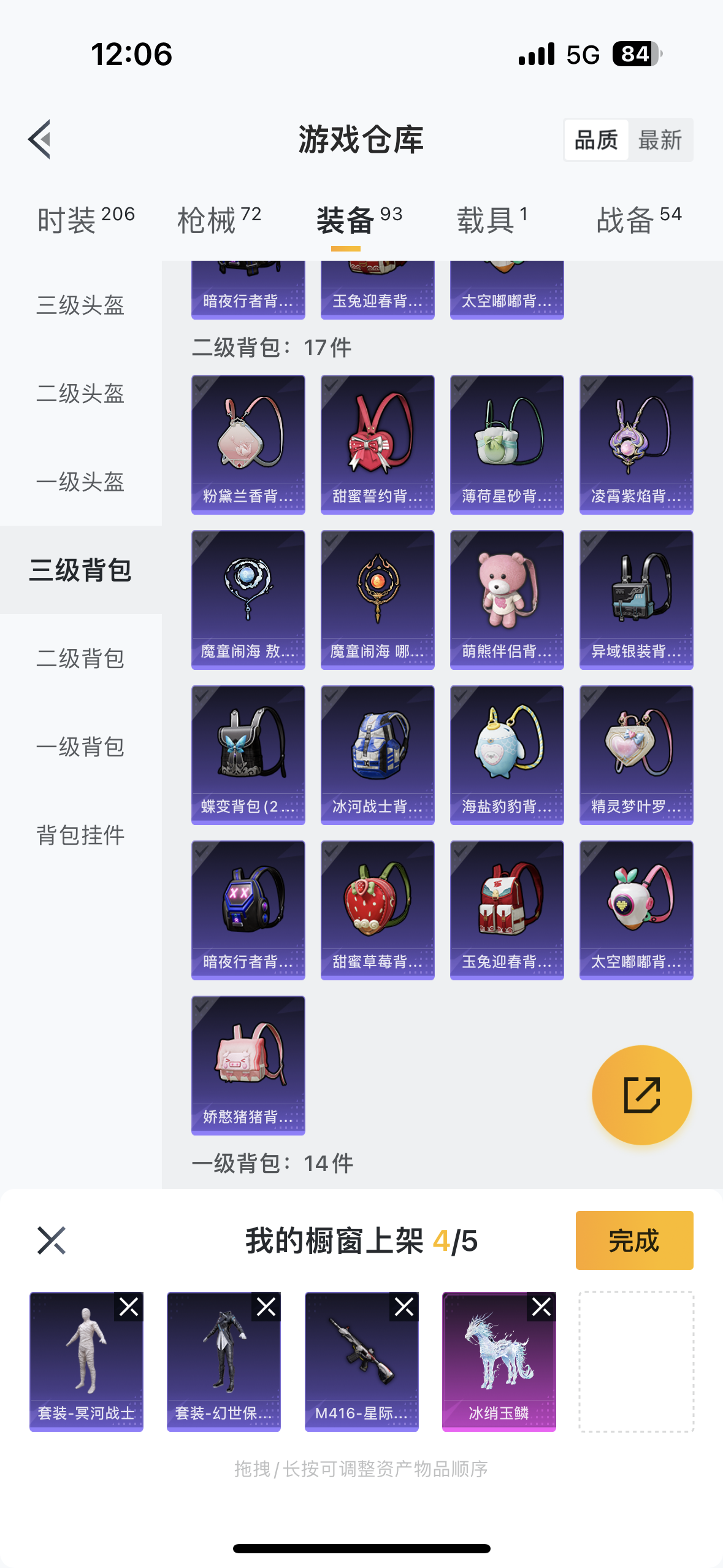Tap the orange share floating button
This screenshot has width=723, height=1568.
point(641,1095)
